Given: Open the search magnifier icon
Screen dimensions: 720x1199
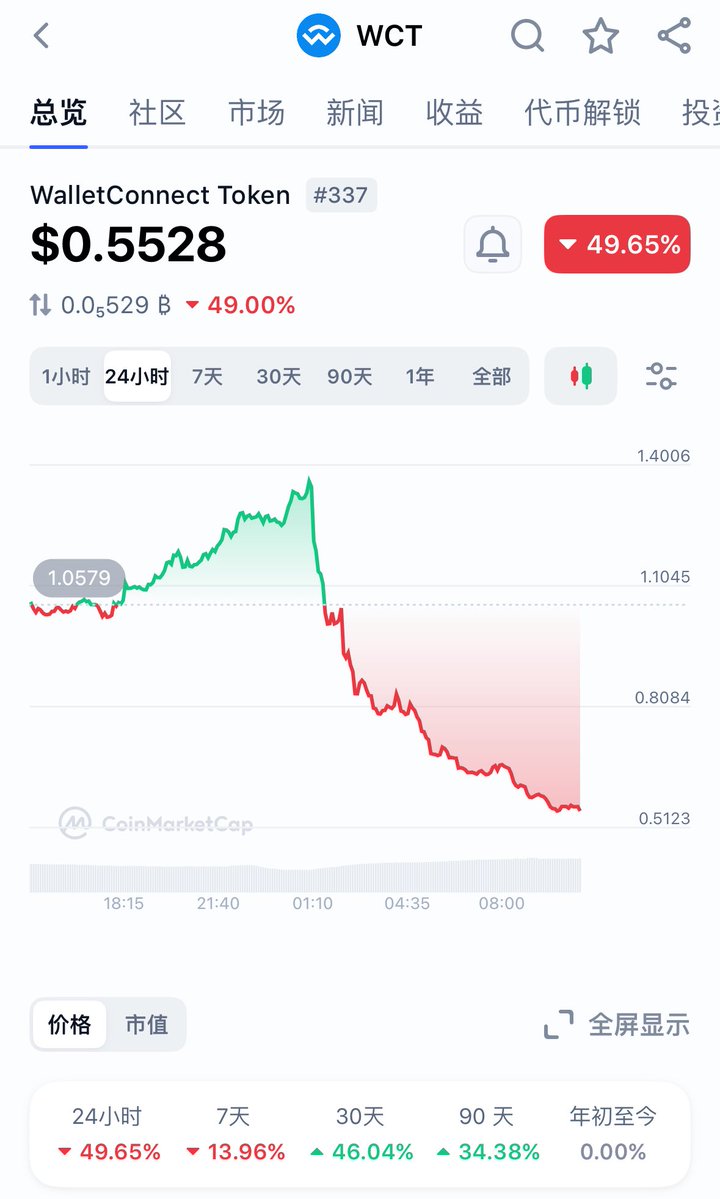Looking at the screenshot, I should pos(527,35).
